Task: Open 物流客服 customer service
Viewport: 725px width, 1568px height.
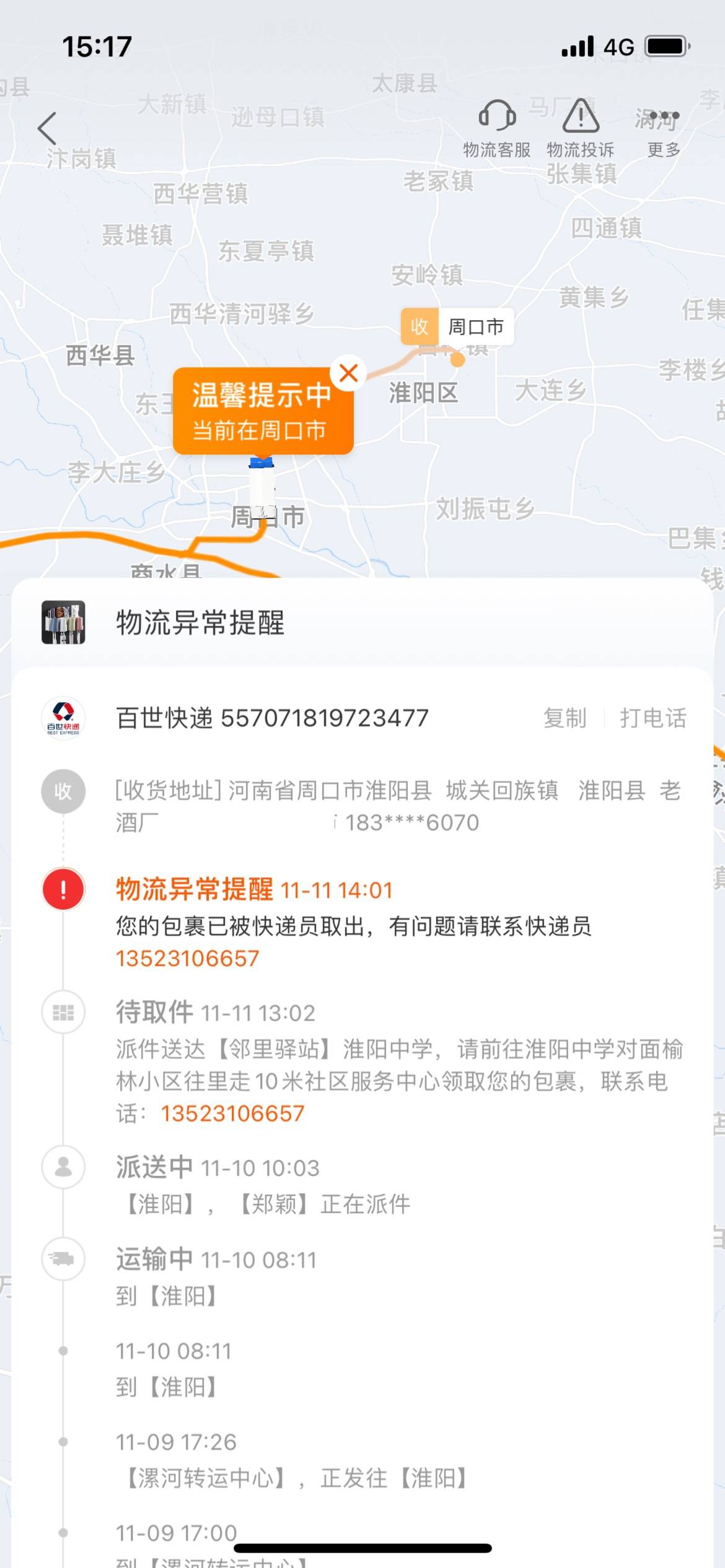Action: point(497,128)
